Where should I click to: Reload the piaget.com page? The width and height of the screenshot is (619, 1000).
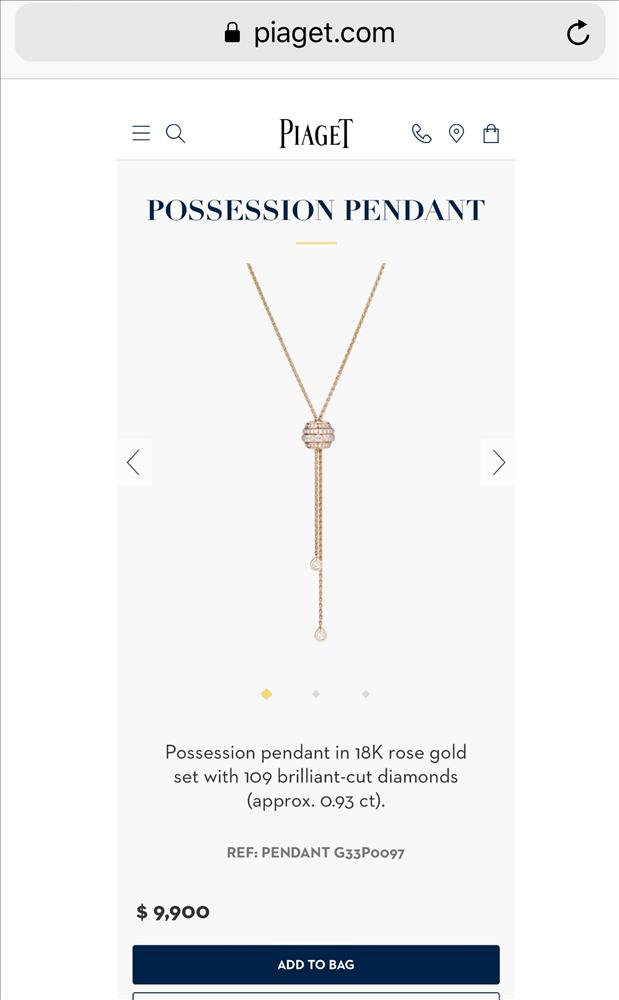[x=578, y=34]
